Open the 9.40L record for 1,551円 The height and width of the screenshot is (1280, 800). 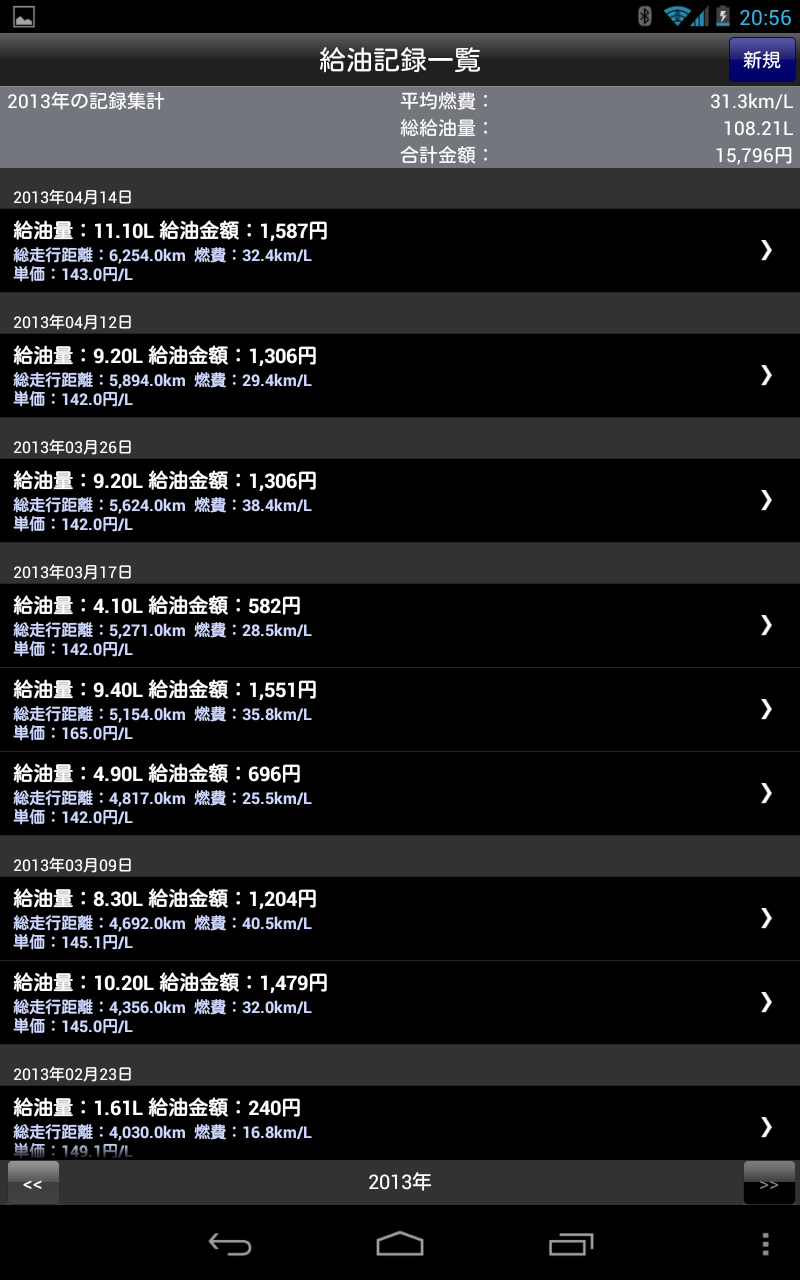[400, 709]
